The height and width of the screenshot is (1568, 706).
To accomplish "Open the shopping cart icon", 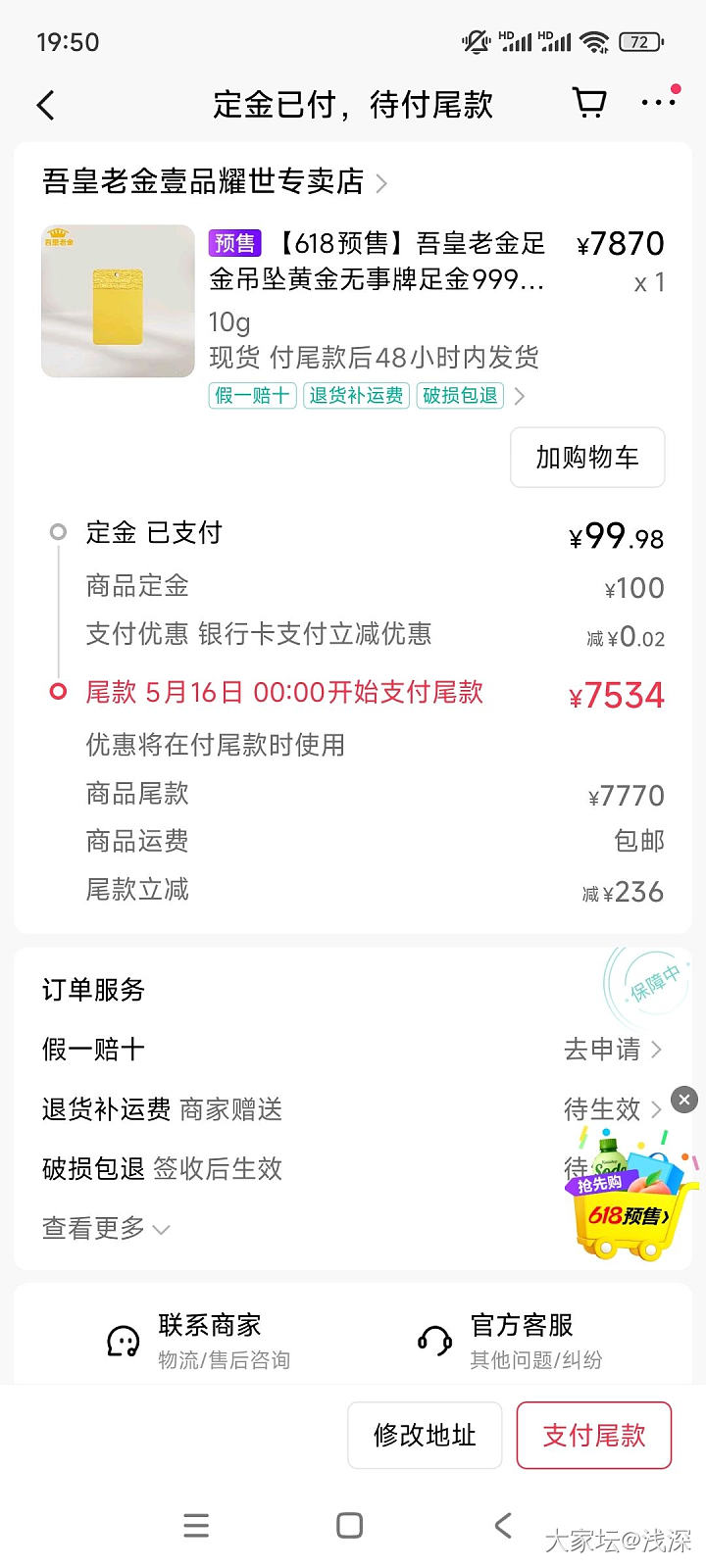I will (x=588, y=103).
